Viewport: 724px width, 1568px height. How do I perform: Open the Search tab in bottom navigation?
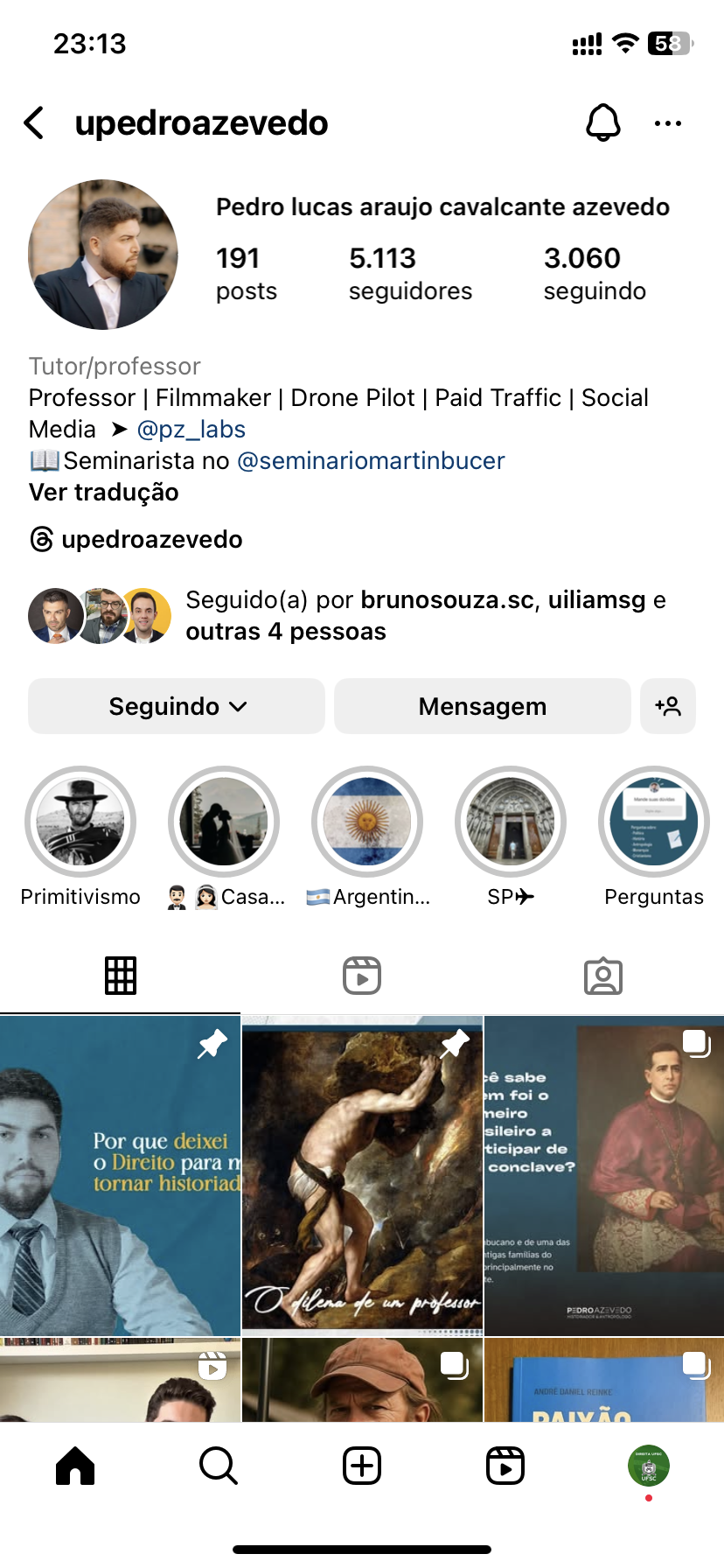pyautogui.click(x=219, y=1466)
